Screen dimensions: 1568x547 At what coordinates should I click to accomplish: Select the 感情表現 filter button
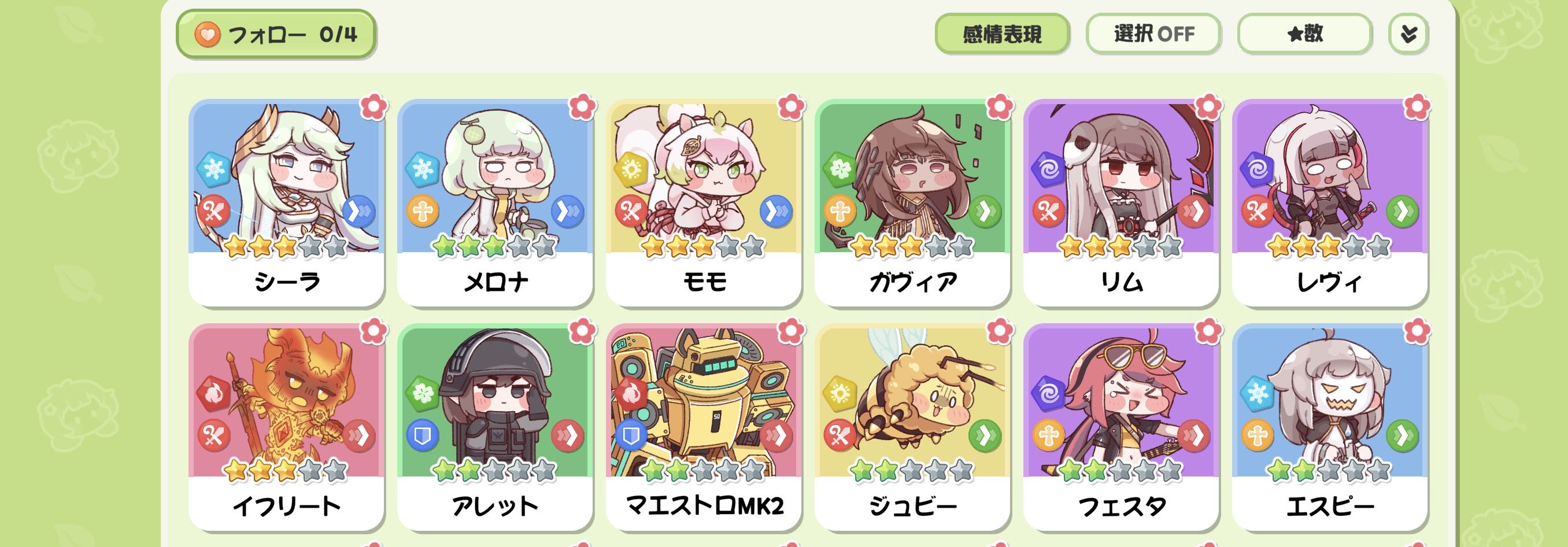click(x=1002, y=34)
